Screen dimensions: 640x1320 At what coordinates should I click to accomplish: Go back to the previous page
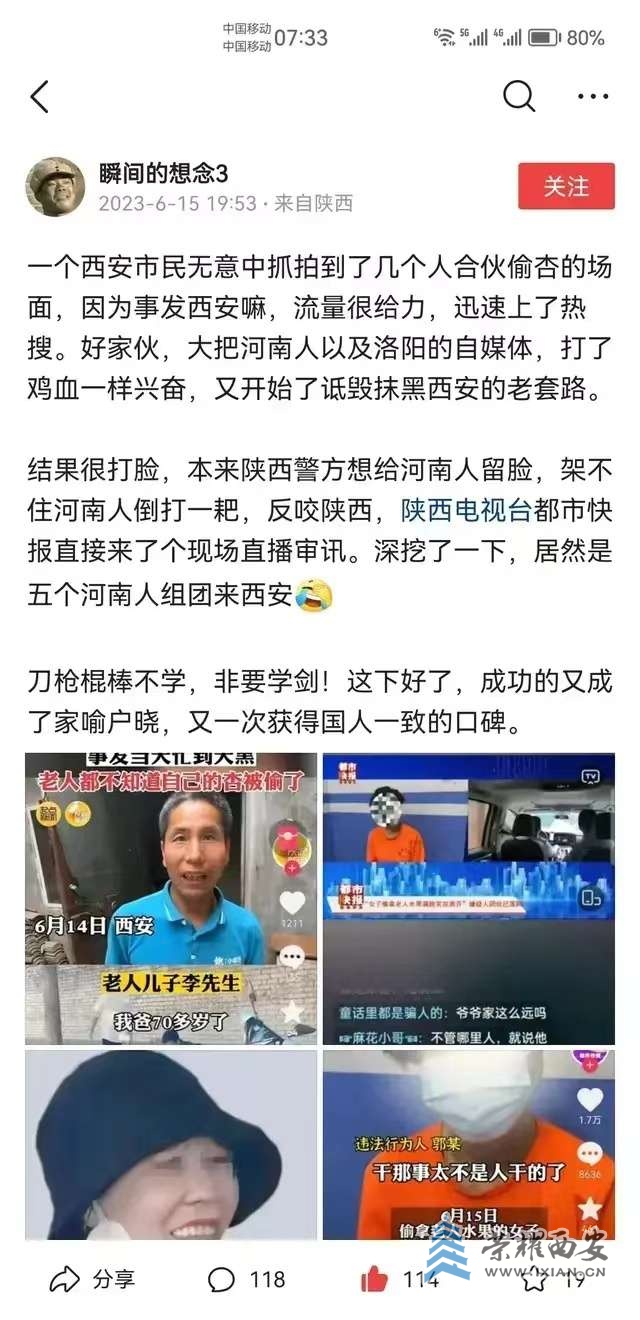[x=40, y=97]
